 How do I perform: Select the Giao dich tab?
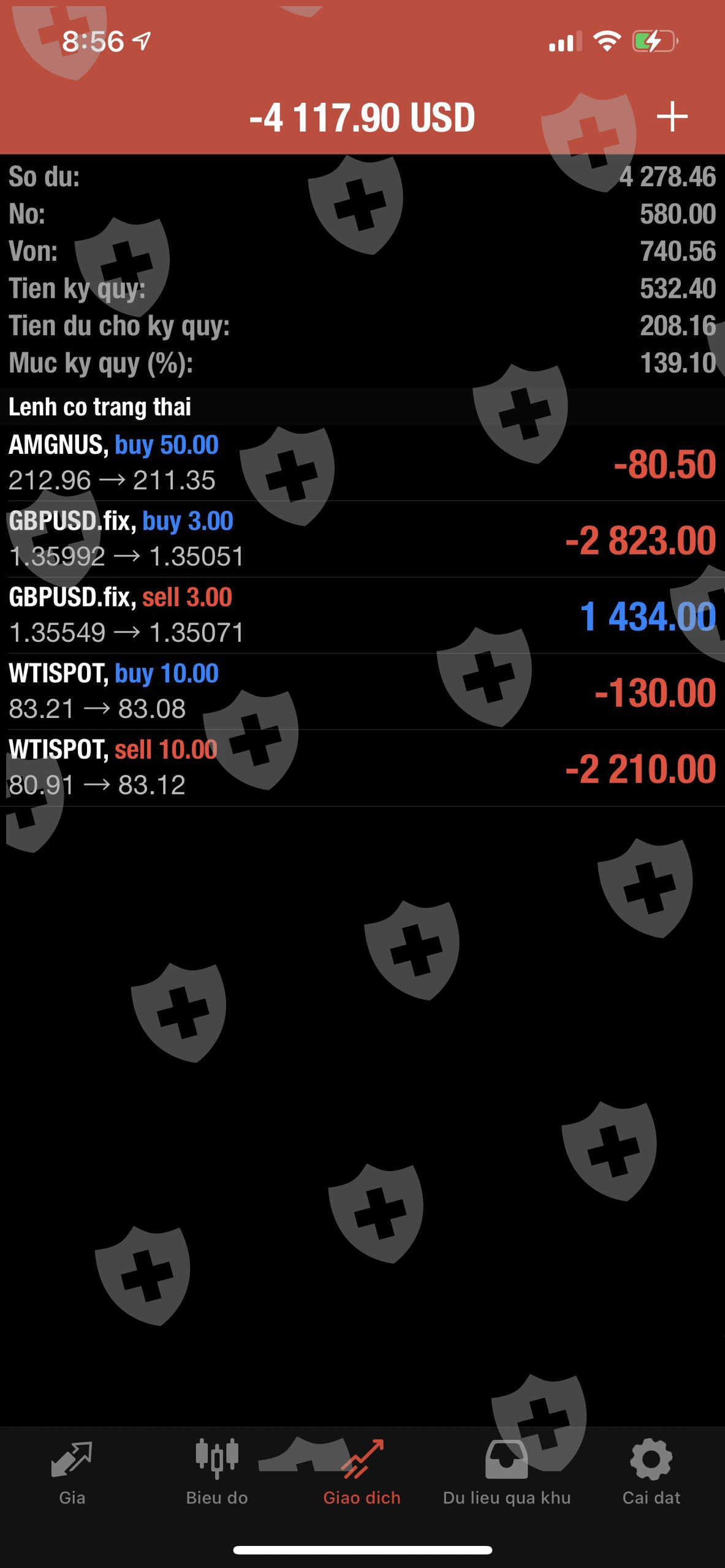(362, 1473)
